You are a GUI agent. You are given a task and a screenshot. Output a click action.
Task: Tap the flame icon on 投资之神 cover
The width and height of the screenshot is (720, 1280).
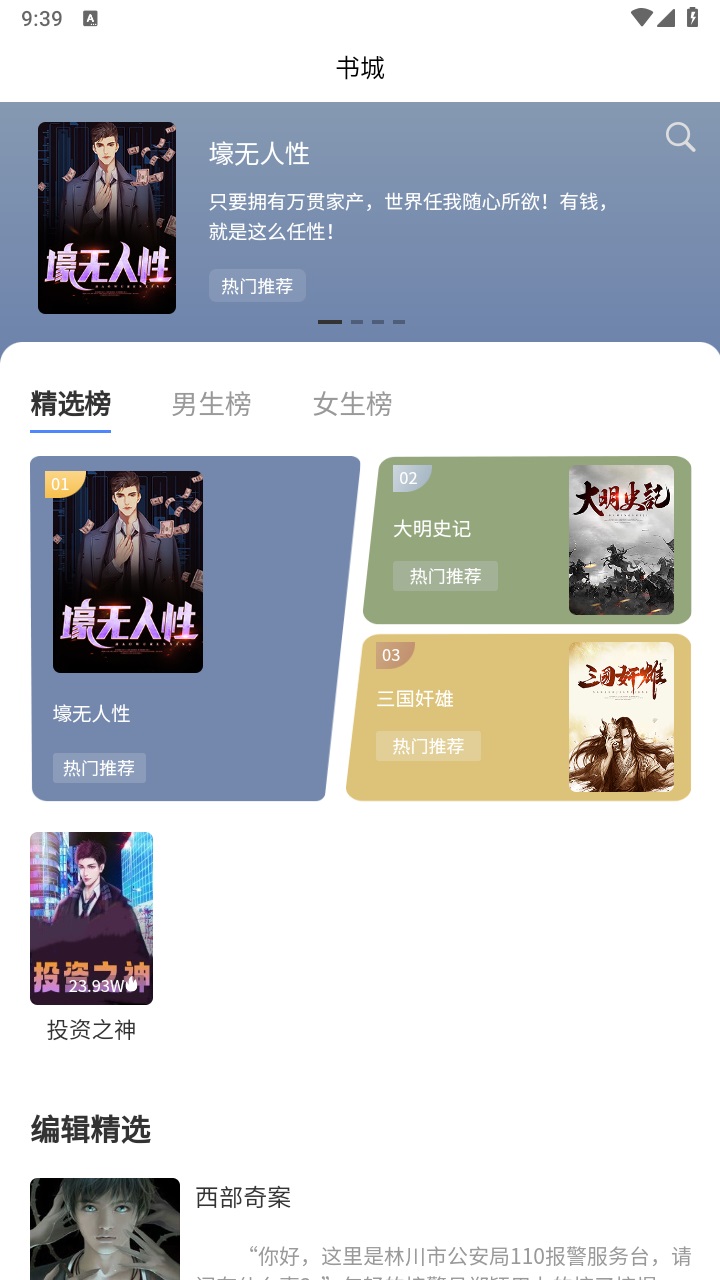(132, 985)
